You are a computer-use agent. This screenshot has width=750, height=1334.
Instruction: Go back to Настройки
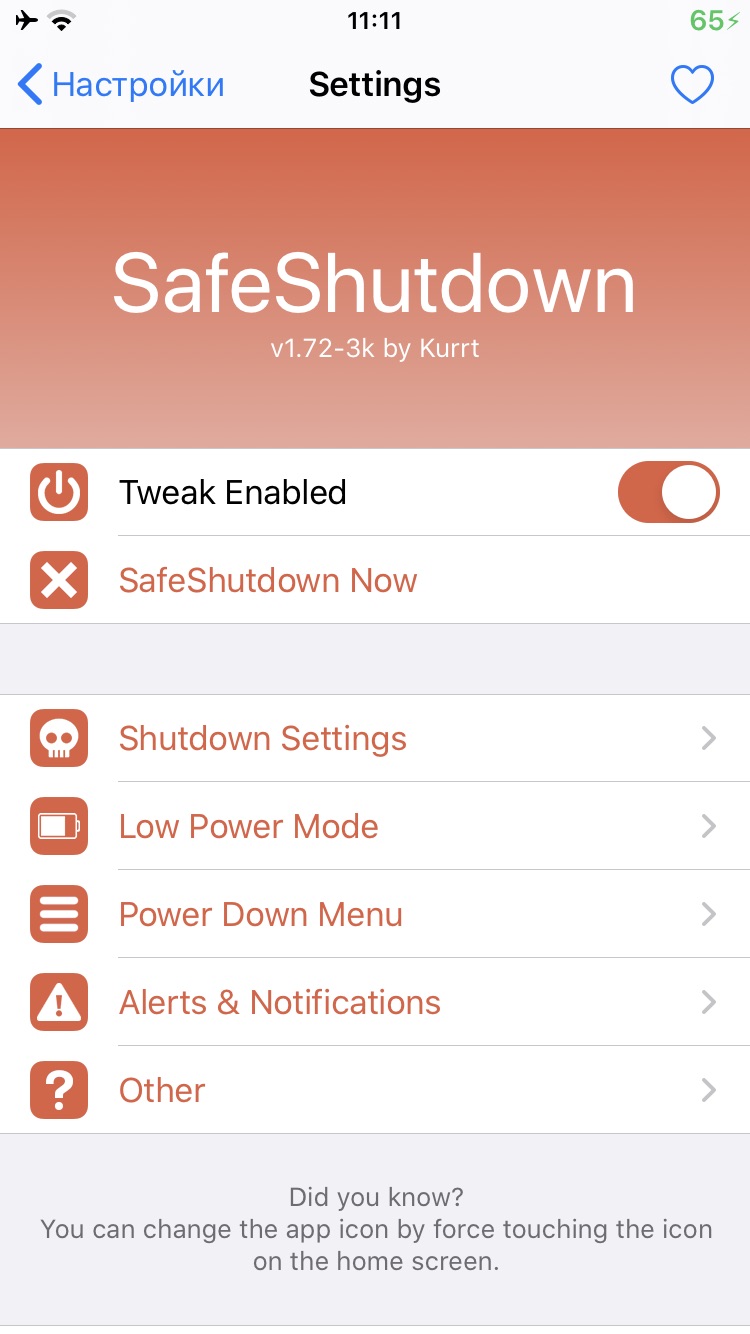click(x=120, y=85)
